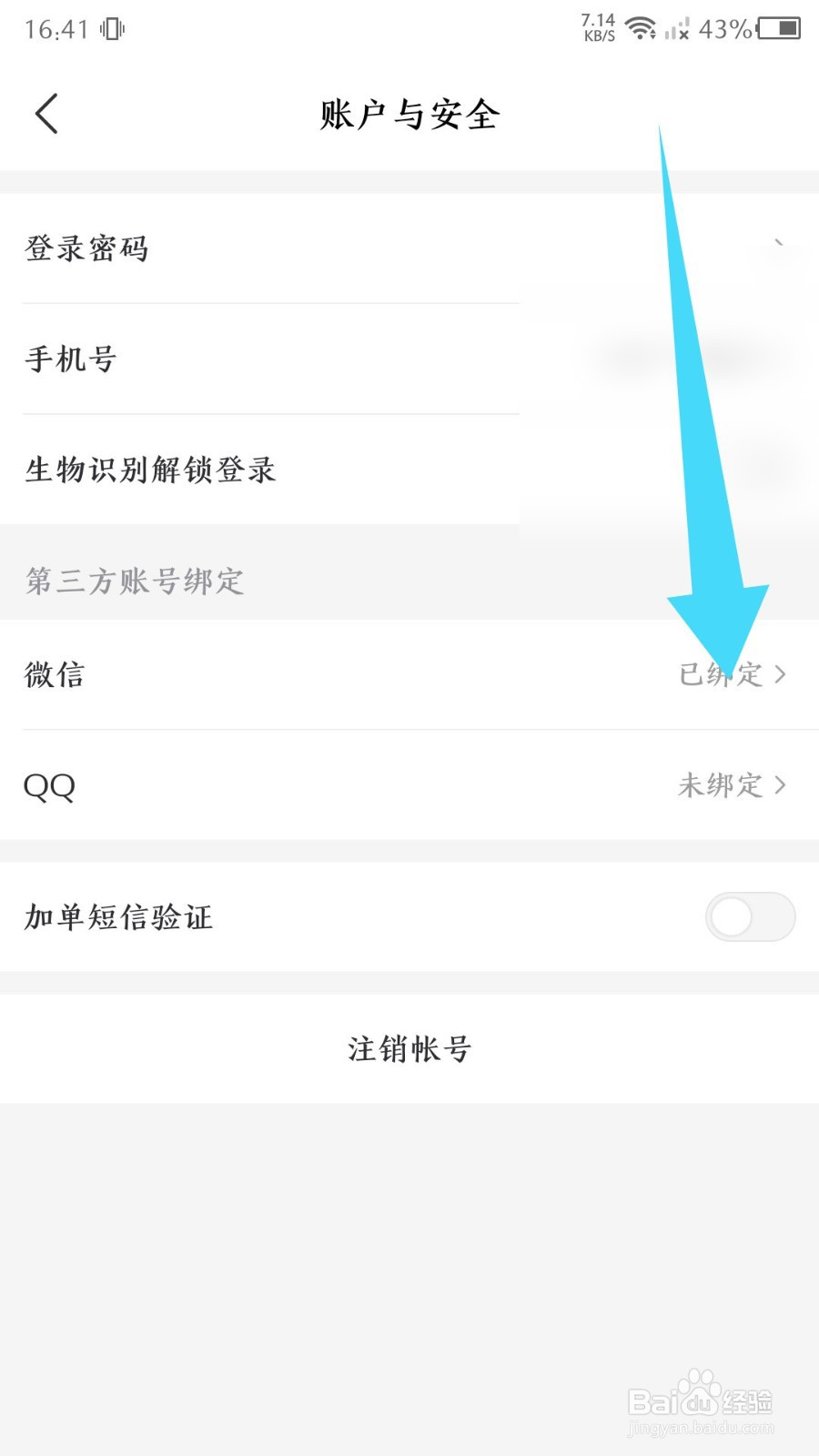Tap the back arrow to exit Account Security

click(x=47, y=113)
